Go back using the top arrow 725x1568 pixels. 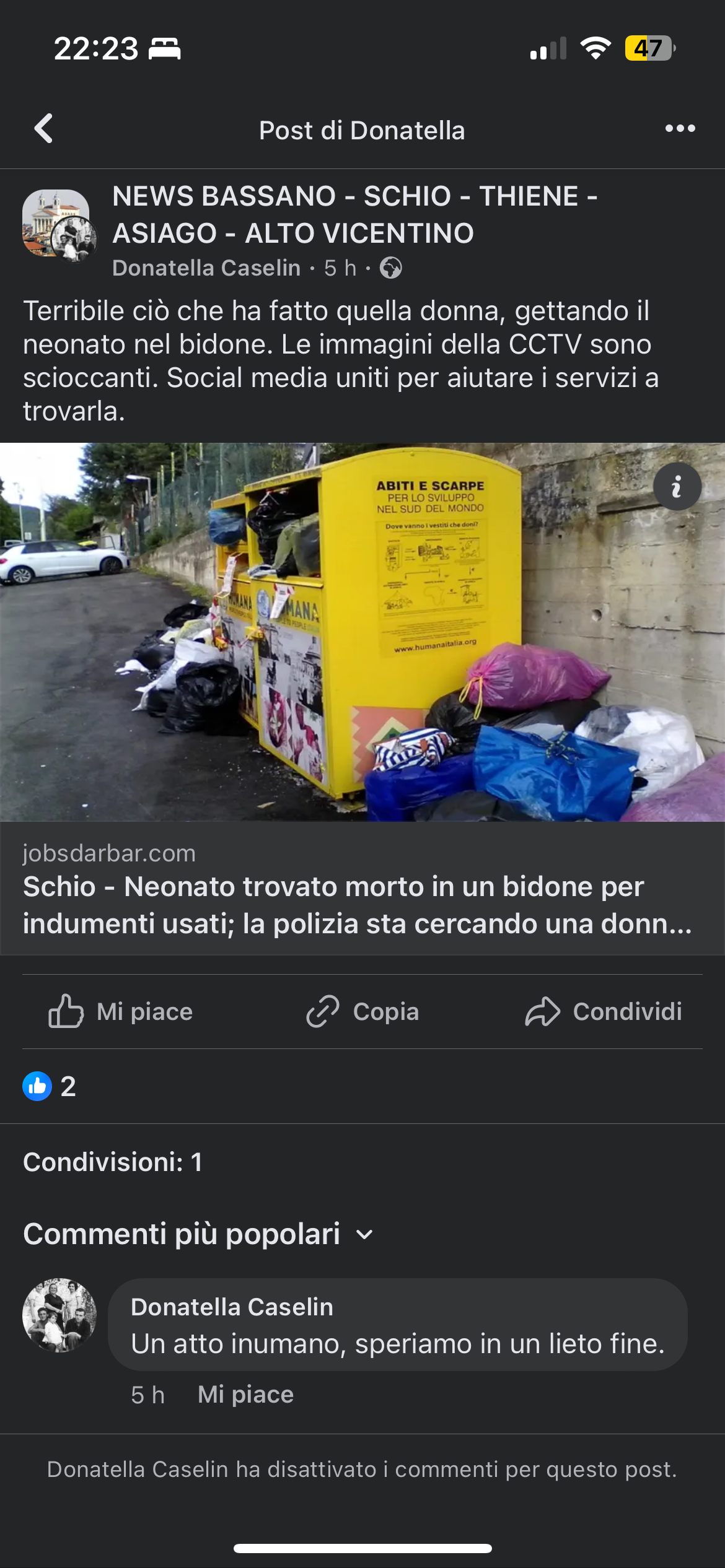coord(43,129)
